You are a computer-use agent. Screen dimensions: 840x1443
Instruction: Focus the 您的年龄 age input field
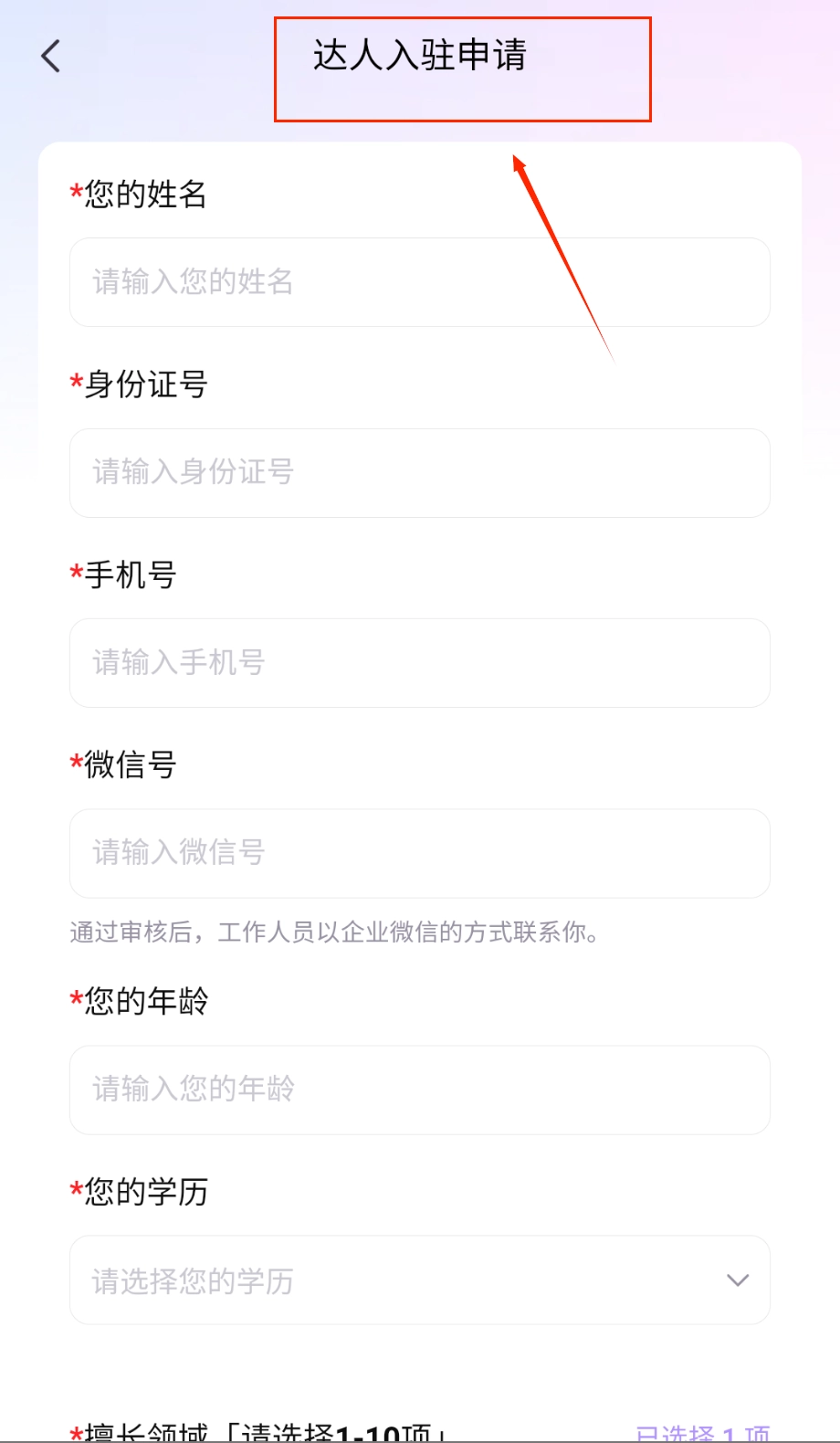click(x=419, y=1090)
